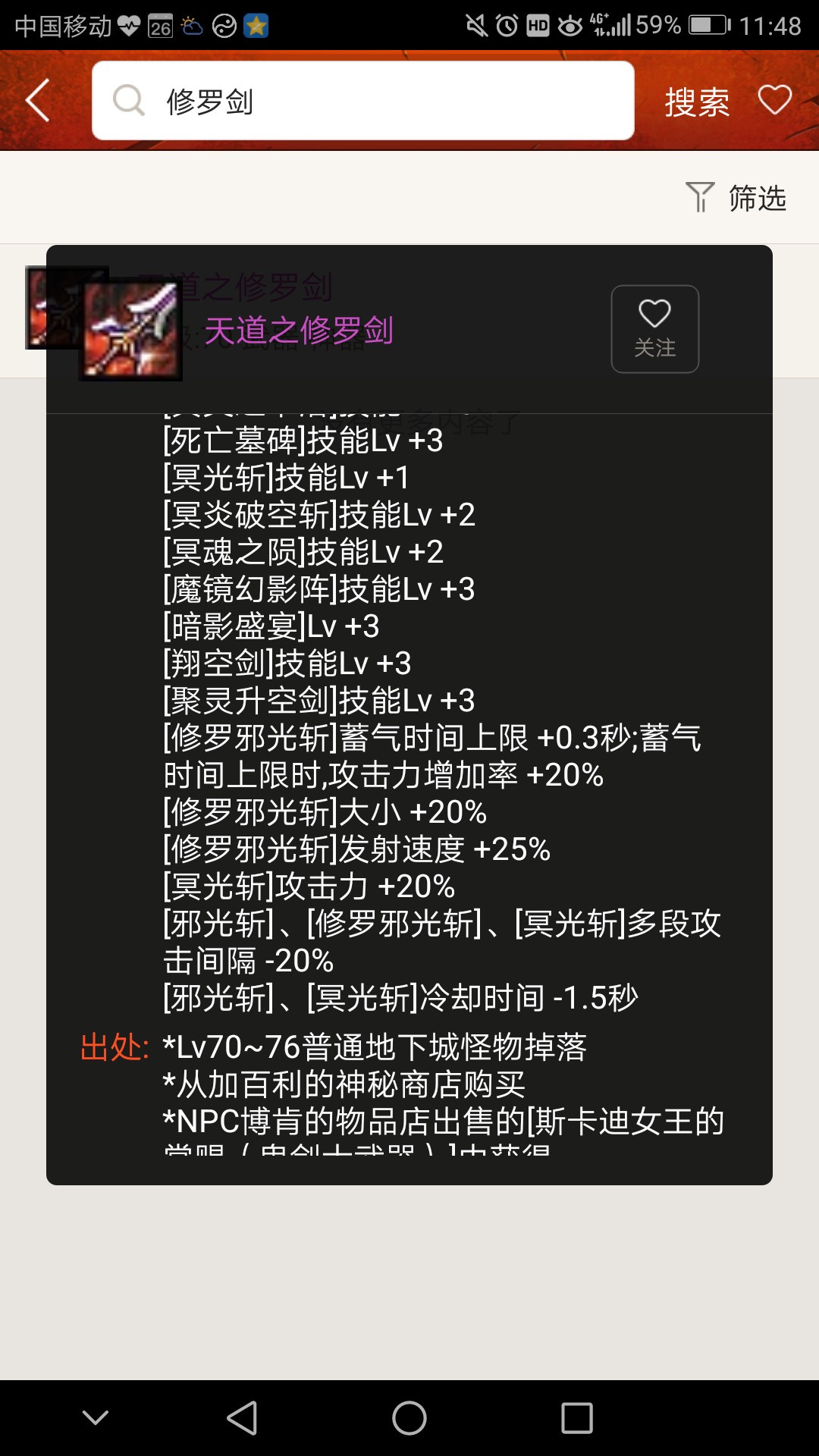This screenshot has height=1456, width=819.
Task: Open the 筛选 filter
Action: click(736, 198)
